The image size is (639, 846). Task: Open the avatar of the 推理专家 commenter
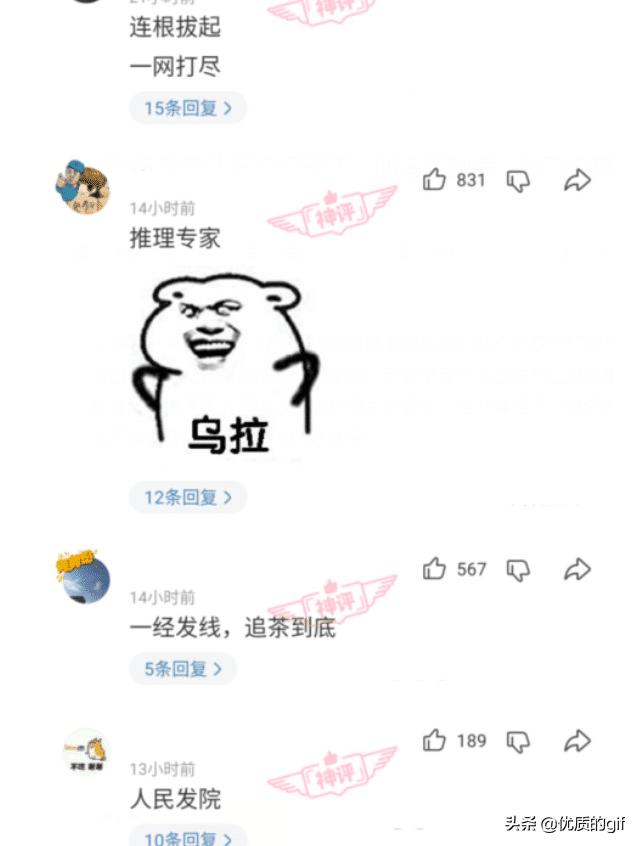(x=82, y=186)
